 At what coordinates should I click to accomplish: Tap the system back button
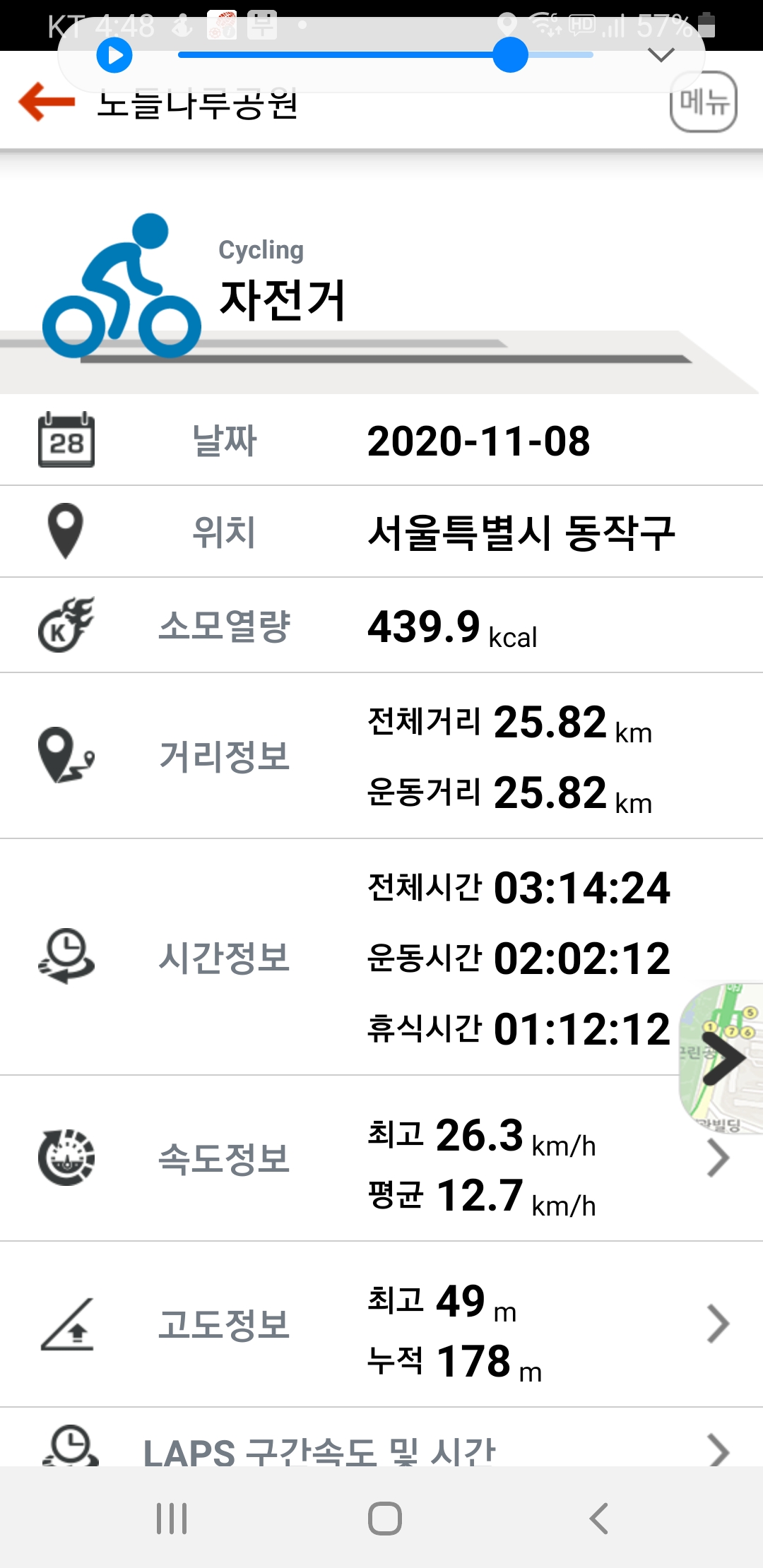(598, 1519)
